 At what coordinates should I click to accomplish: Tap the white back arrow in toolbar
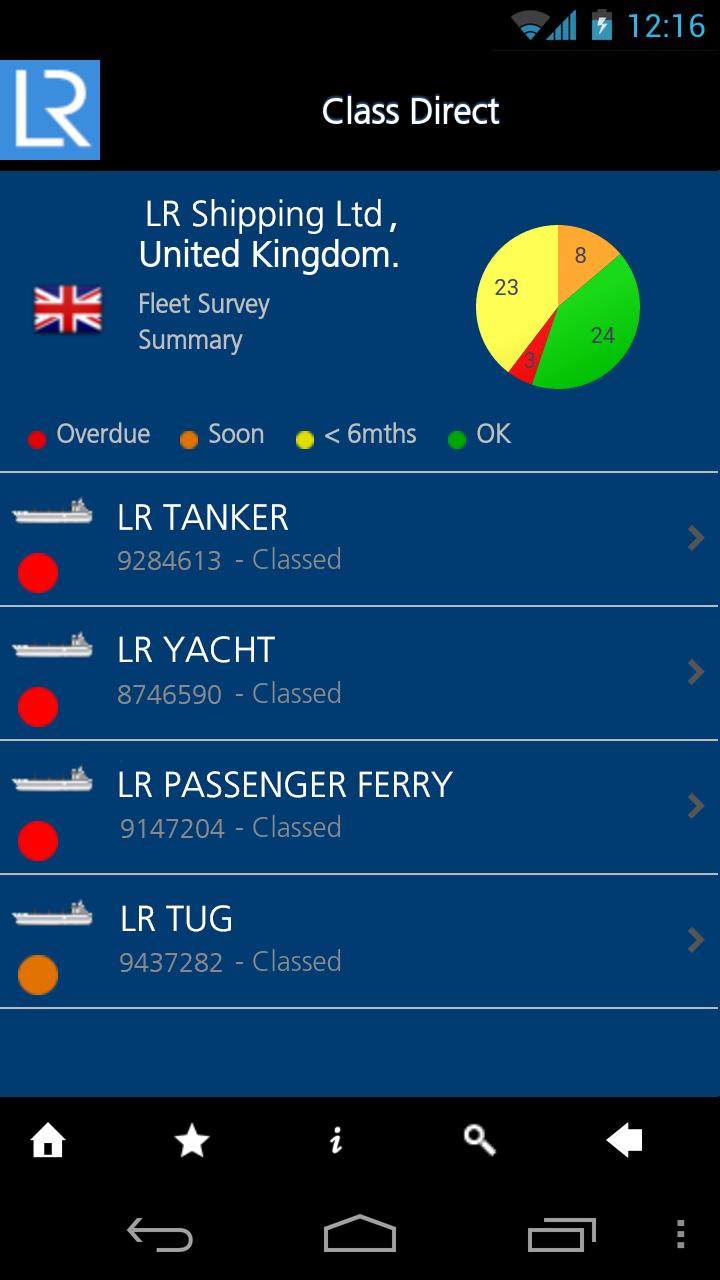click(624, 1140)
